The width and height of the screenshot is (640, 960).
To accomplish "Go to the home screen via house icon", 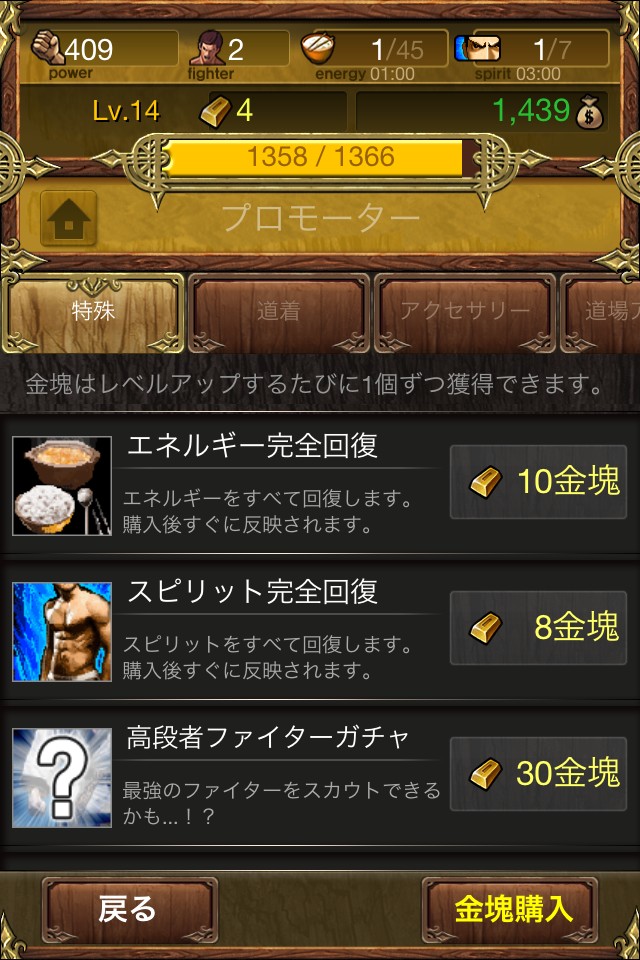I will (68, 218).
